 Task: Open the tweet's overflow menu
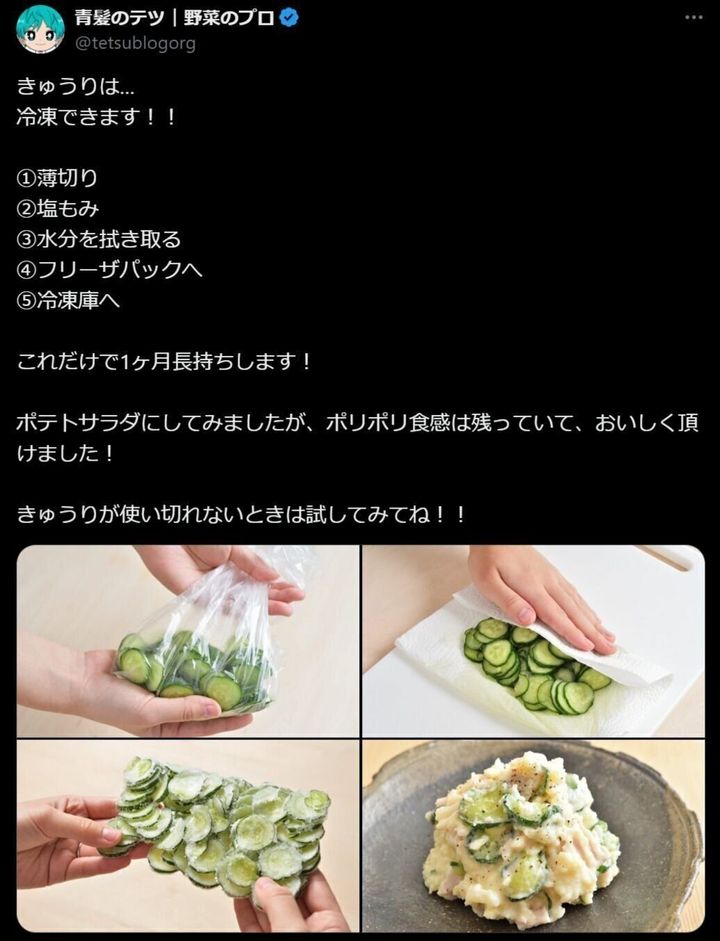[x=693, y=18]
